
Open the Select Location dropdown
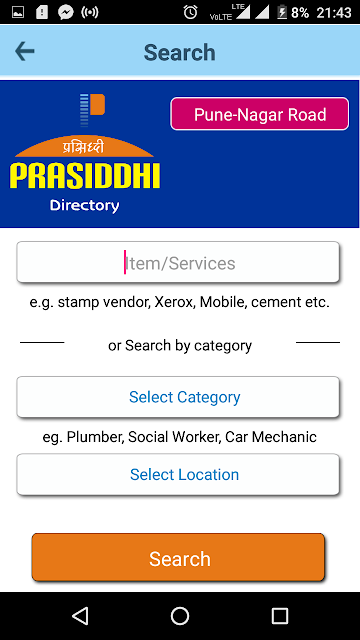178,474
